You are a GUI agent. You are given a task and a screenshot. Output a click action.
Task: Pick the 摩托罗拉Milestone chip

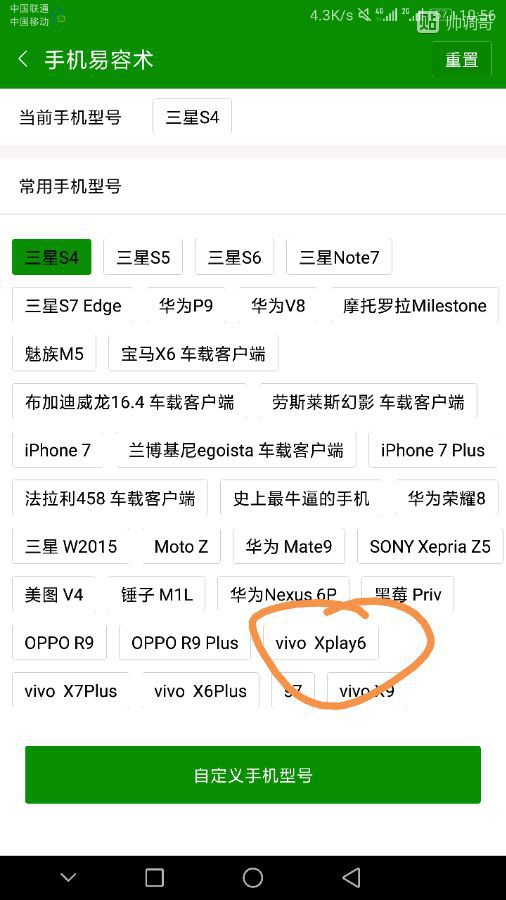[x=414, y=305]
